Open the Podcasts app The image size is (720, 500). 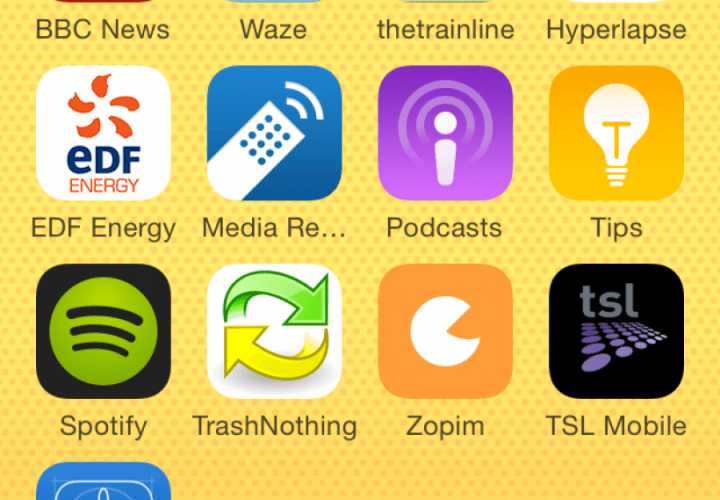tap(445, 133)
